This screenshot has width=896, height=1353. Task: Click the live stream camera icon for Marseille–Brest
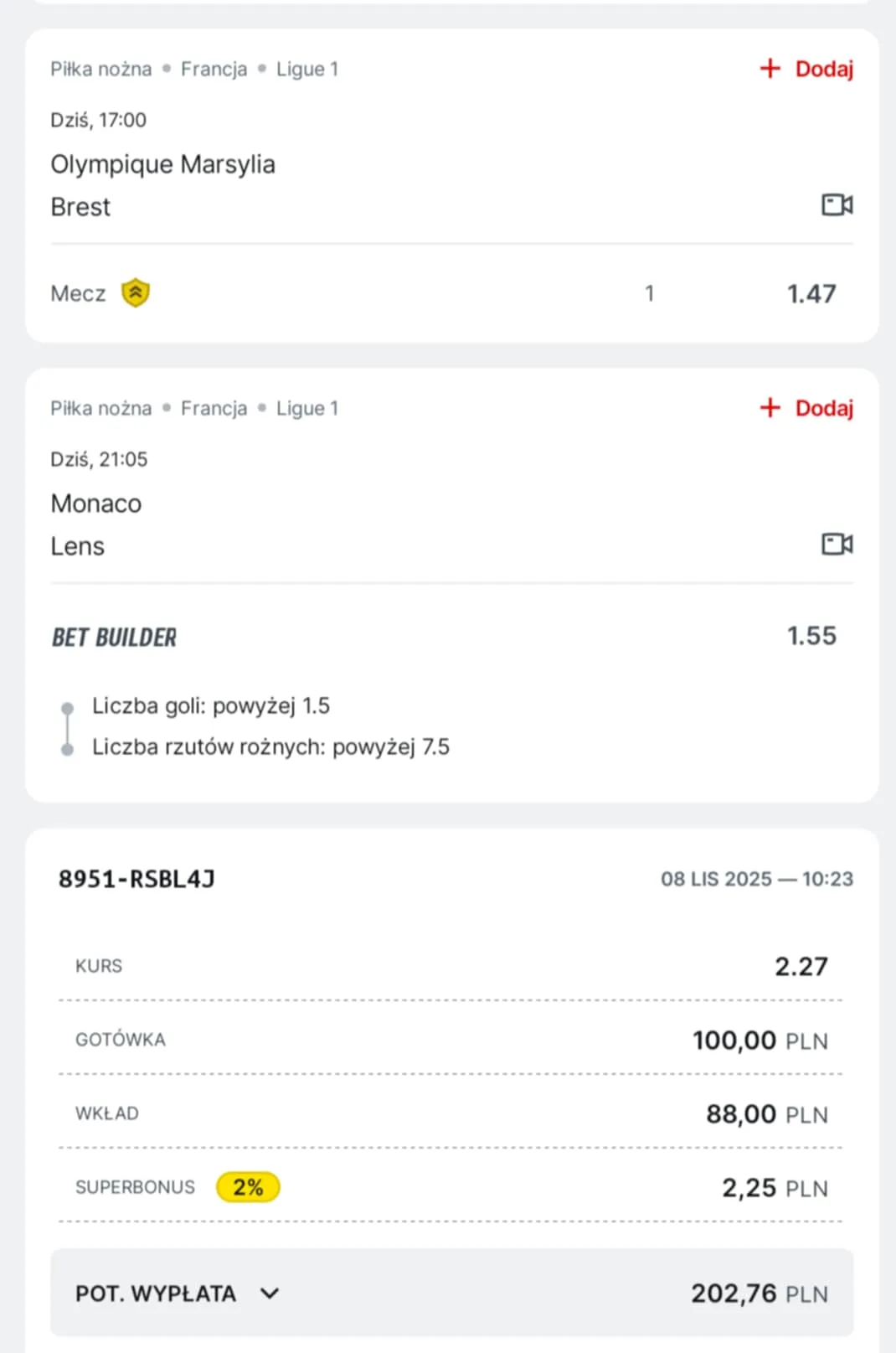(x=836, y=204)
